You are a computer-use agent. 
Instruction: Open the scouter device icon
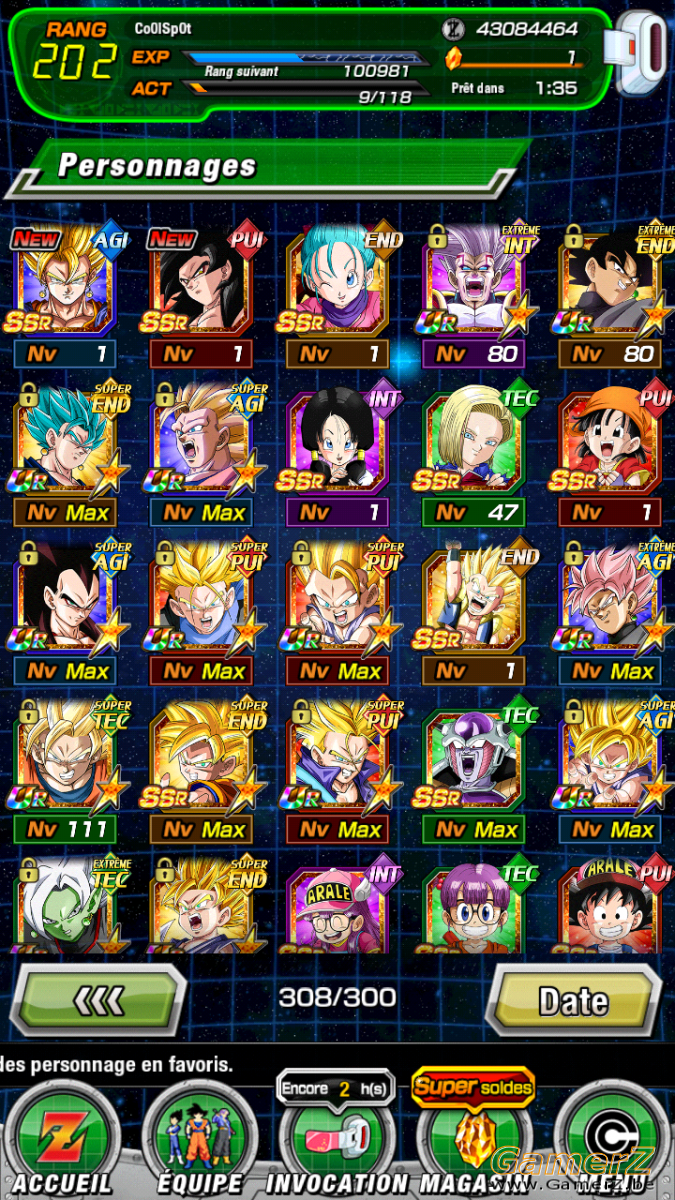coord(640,55)
